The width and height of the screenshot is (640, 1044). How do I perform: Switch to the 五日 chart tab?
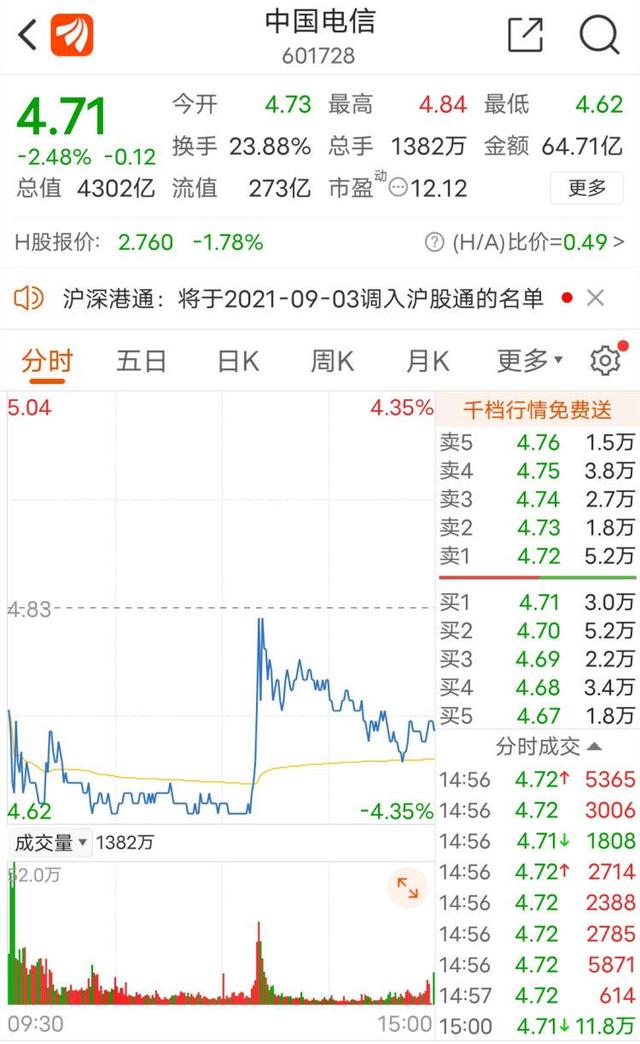(141, 360)
